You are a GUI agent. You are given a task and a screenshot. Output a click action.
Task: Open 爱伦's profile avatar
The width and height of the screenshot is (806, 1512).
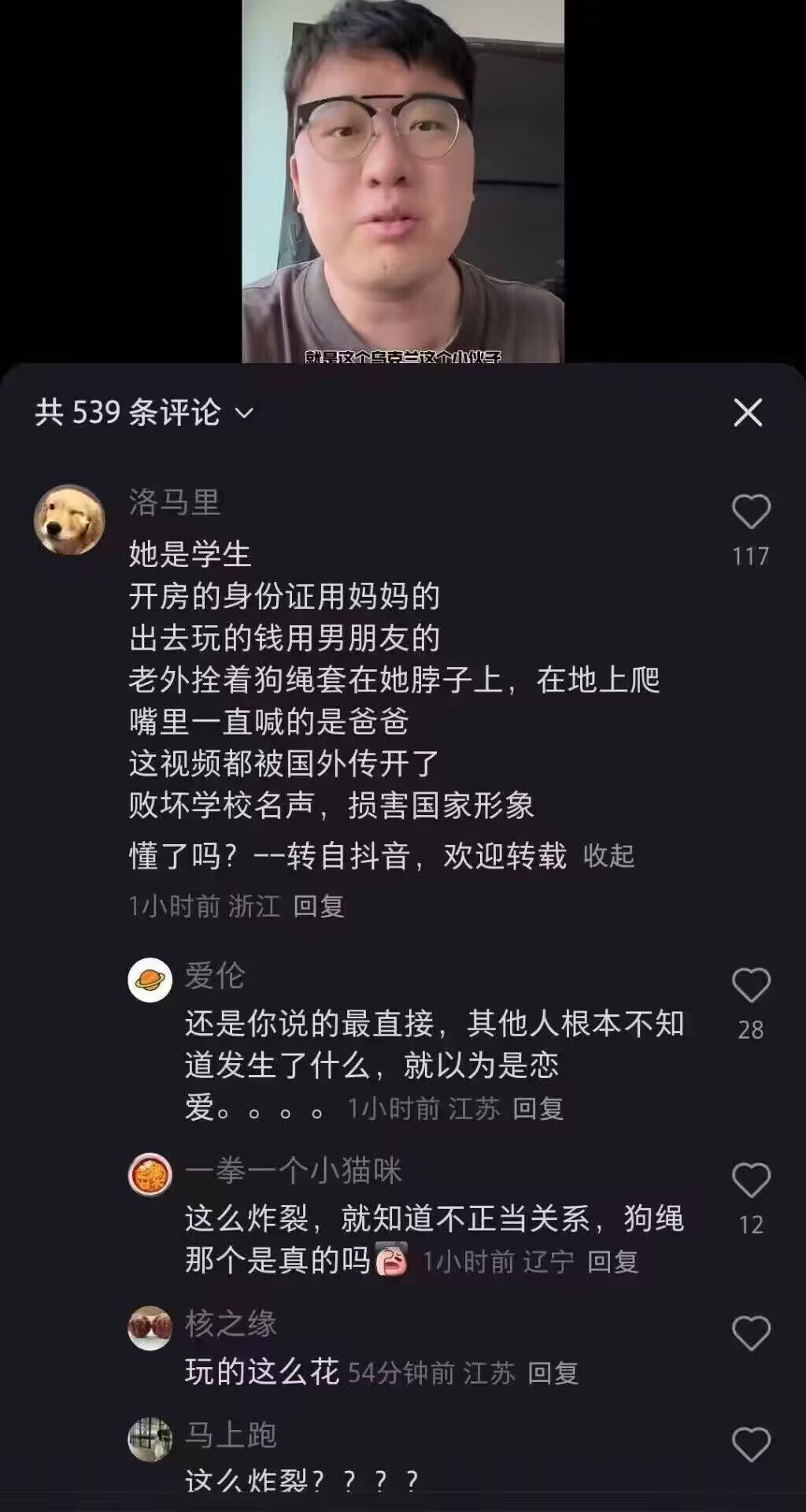click(150, 980)
